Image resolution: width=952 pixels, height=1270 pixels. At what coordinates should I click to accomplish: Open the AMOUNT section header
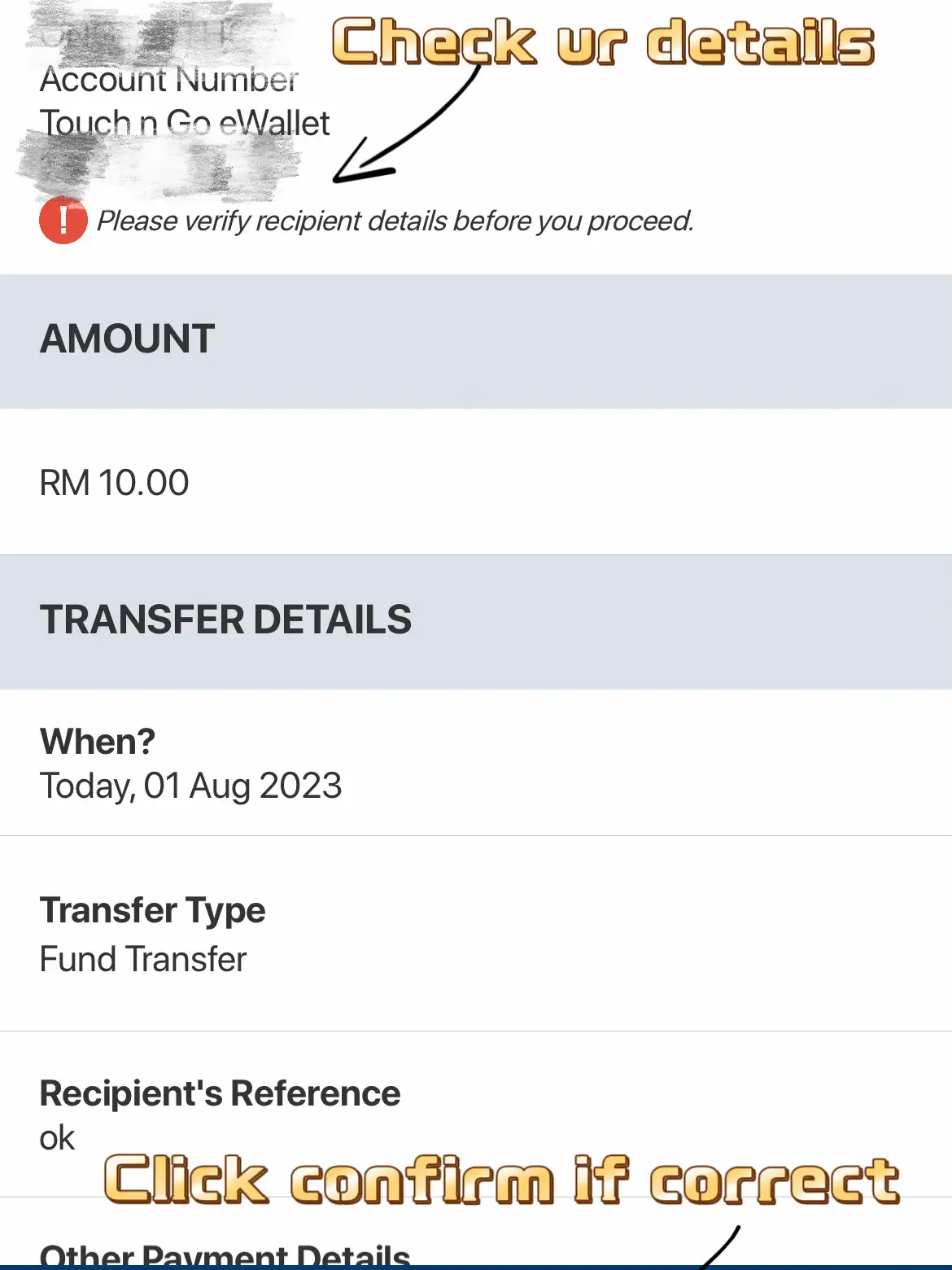128,339
